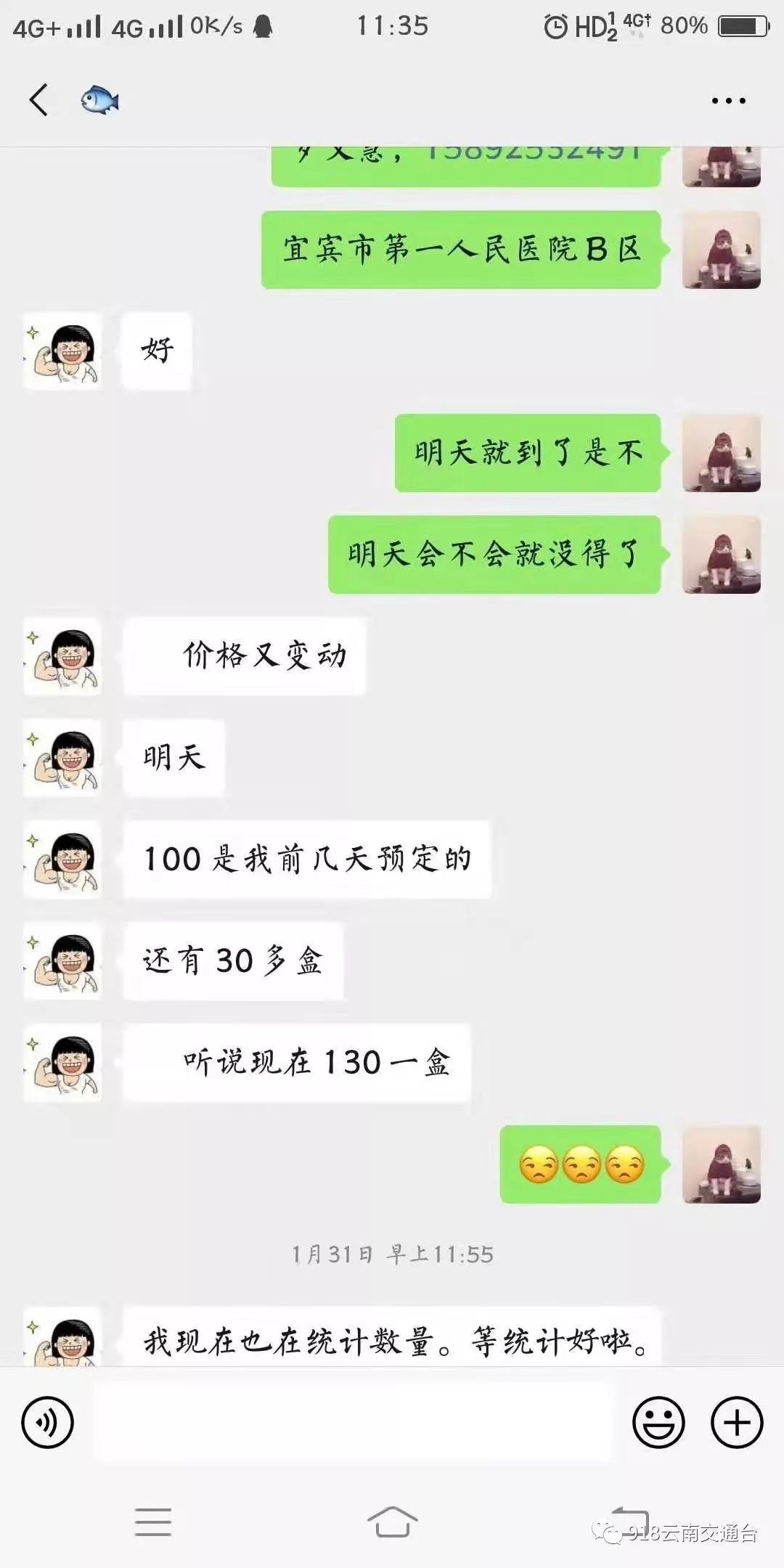Open the plus attachment menu
Screen dimensions: 784x1568
point(736,1422)
